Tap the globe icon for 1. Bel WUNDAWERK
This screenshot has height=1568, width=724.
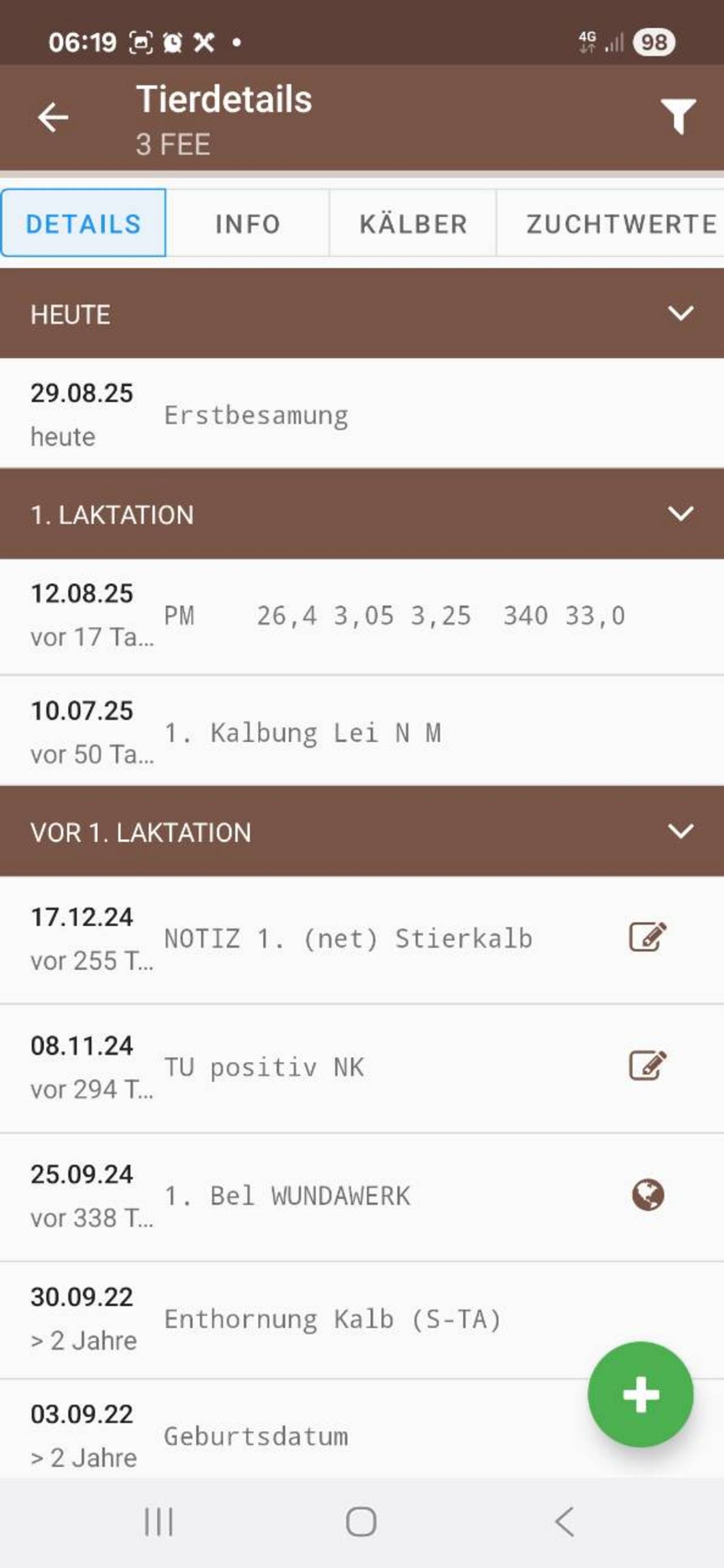coord(647,1194)
